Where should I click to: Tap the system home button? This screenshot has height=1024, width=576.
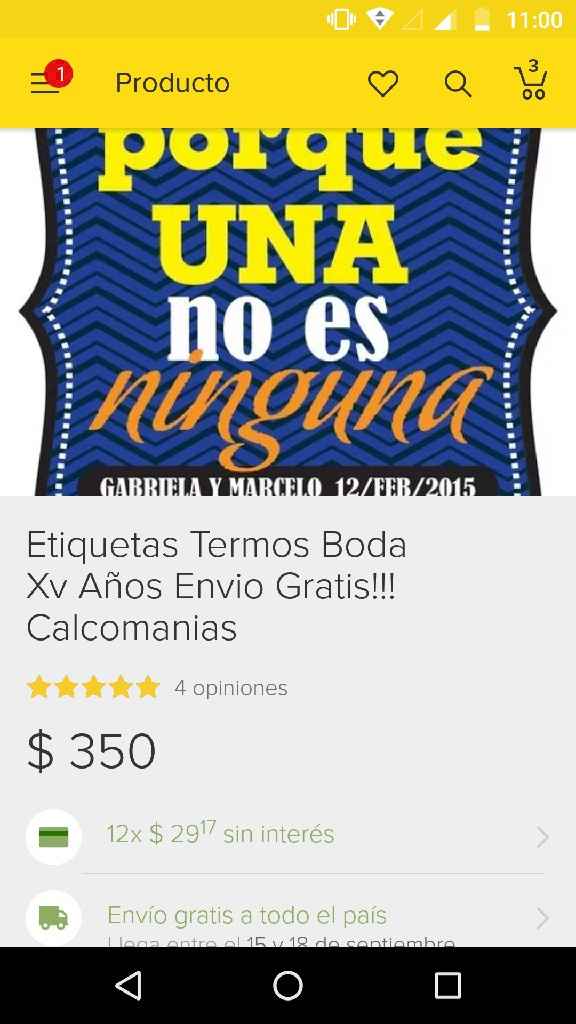(x=288, y=985)
